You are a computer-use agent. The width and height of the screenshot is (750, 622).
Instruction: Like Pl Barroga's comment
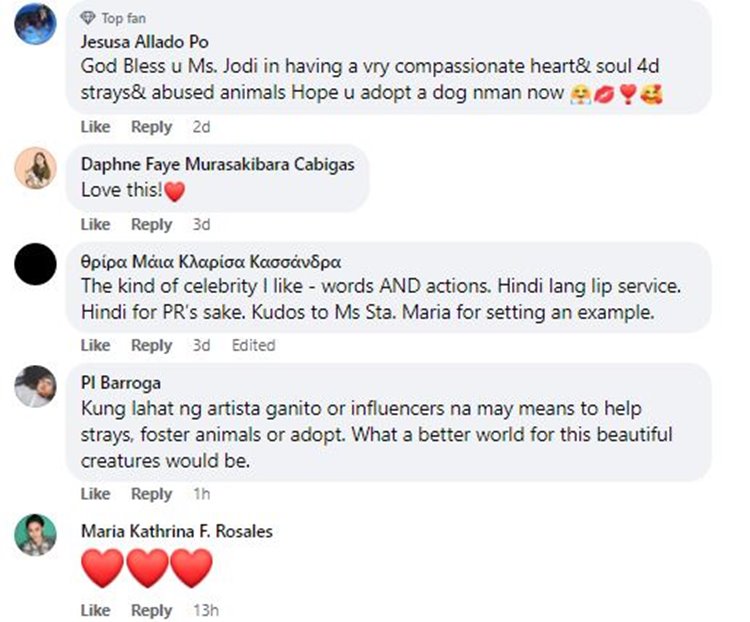pos(95,494)
